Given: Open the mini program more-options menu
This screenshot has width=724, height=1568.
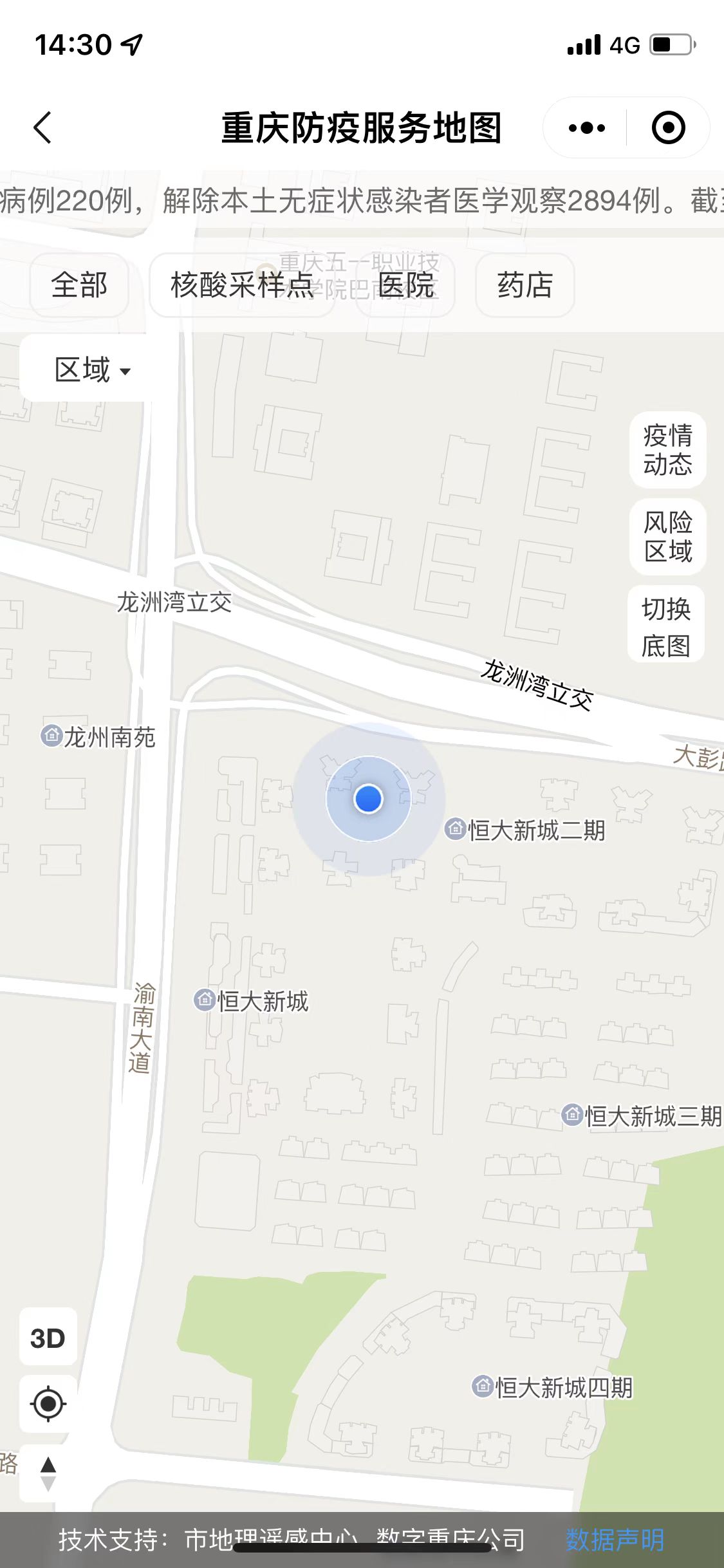Looking at the screenshot, I should pyautogui.click(x=586, y=127).
